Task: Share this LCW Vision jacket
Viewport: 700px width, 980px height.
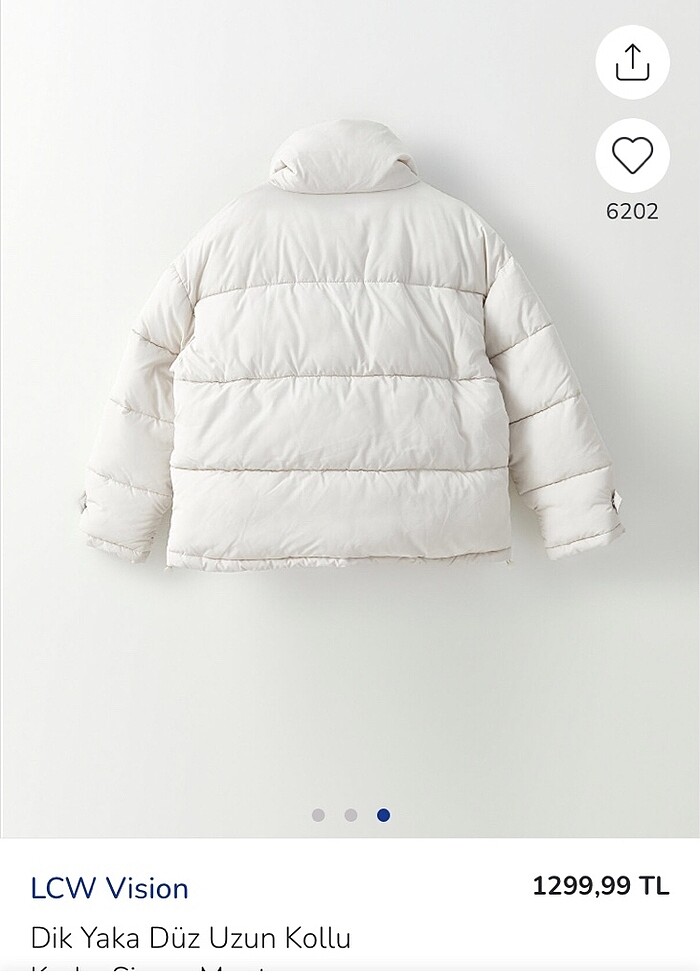Action: click(632, 63)
